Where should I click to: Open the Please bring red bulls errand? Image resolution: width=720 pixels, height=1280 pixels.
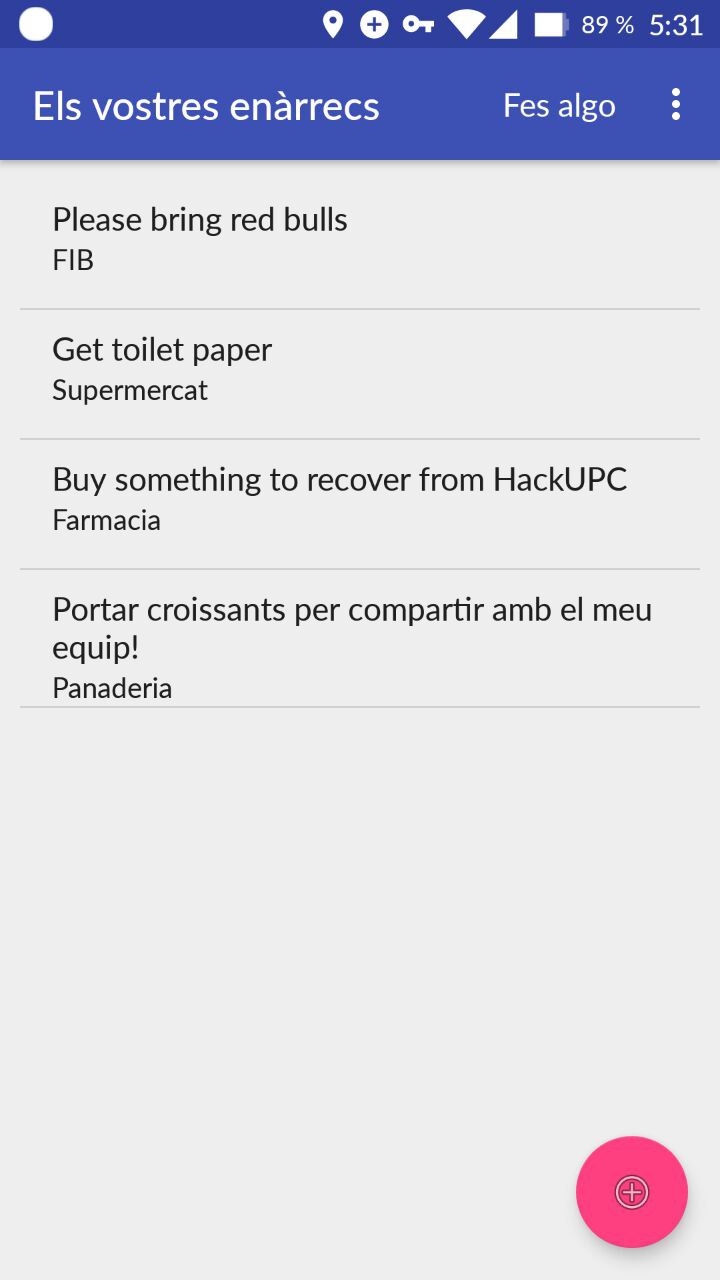tap(360, 240)
